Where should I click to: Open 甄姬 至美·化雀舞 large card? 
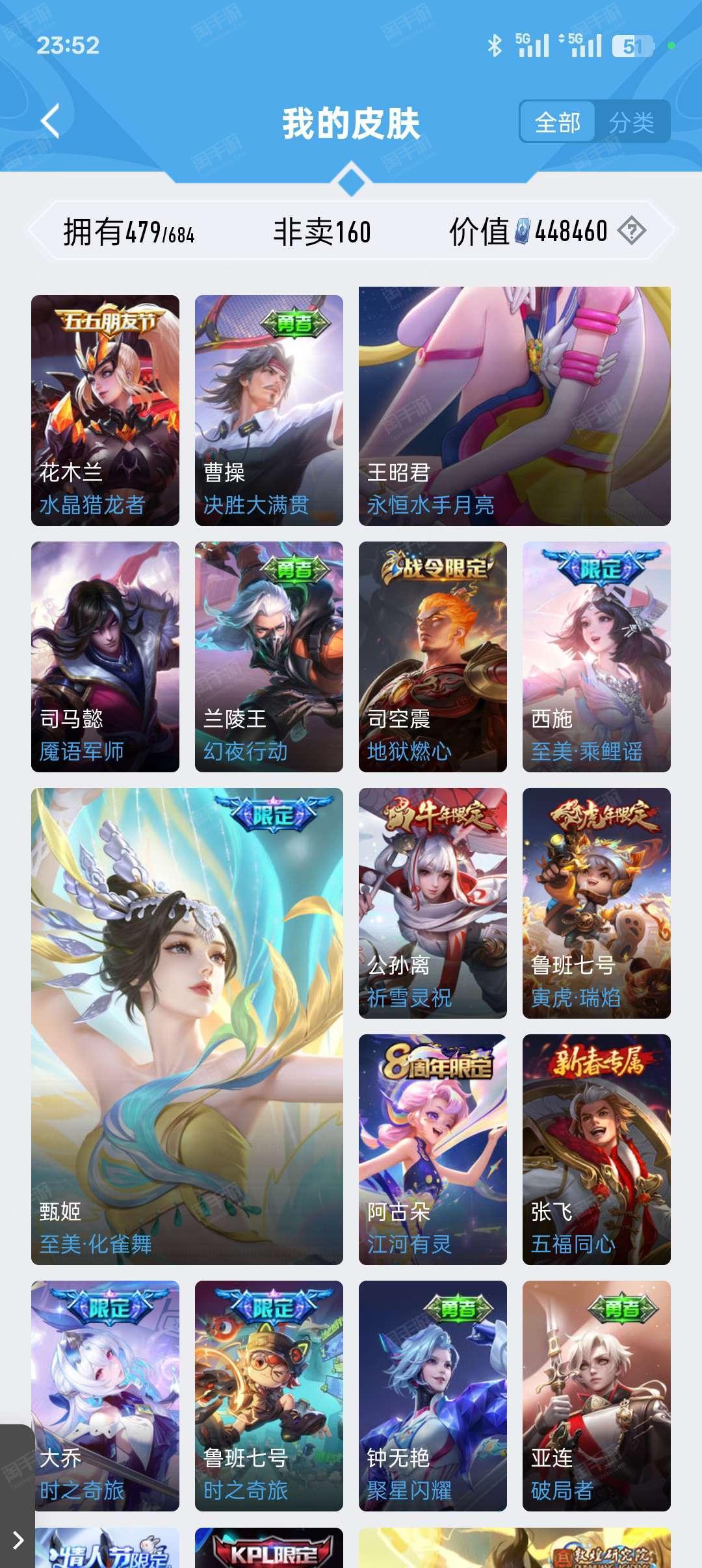187,1026
